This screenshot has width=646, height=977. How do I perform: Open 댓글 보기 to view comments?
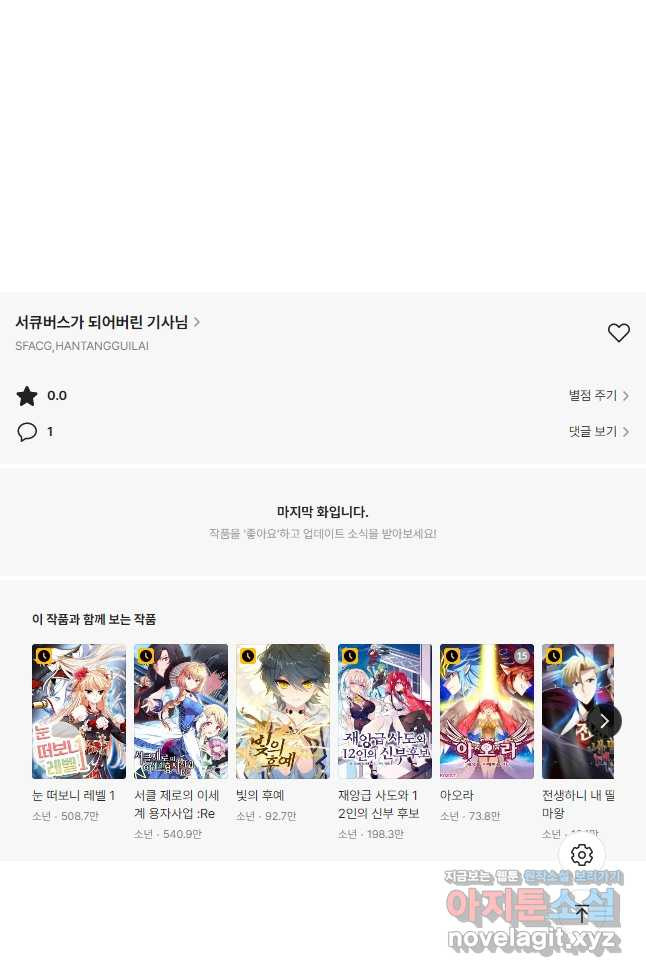(x=598, y=432)
